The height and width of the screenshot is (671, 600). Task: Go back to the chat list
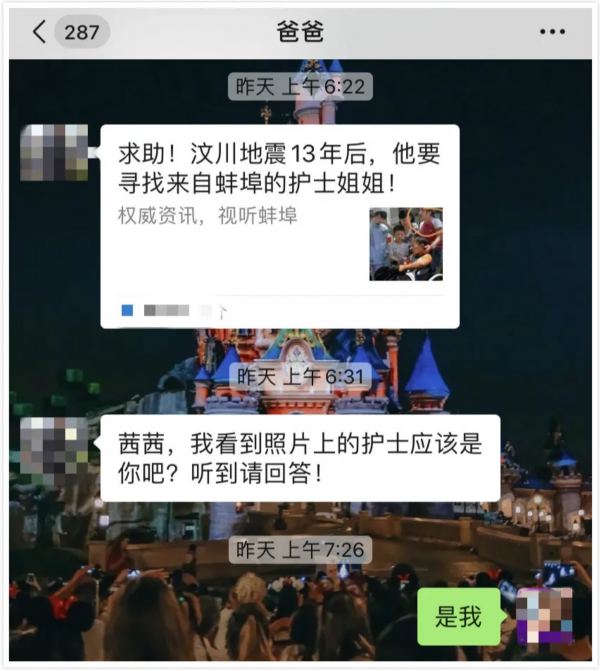click(40, 32)
